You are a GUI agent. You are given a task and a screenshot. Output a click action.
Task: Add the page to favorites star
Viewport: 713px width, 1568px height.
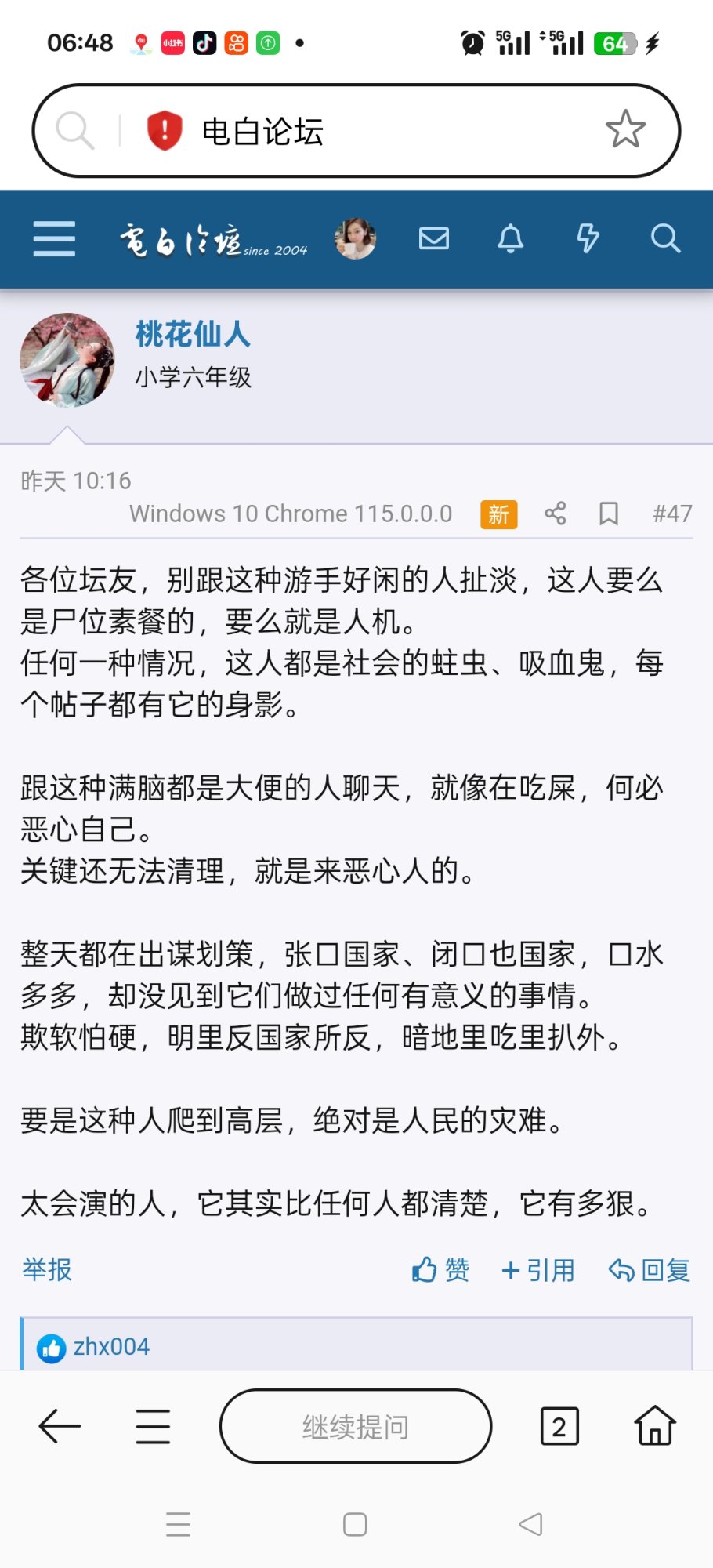(x=625, y=130)
